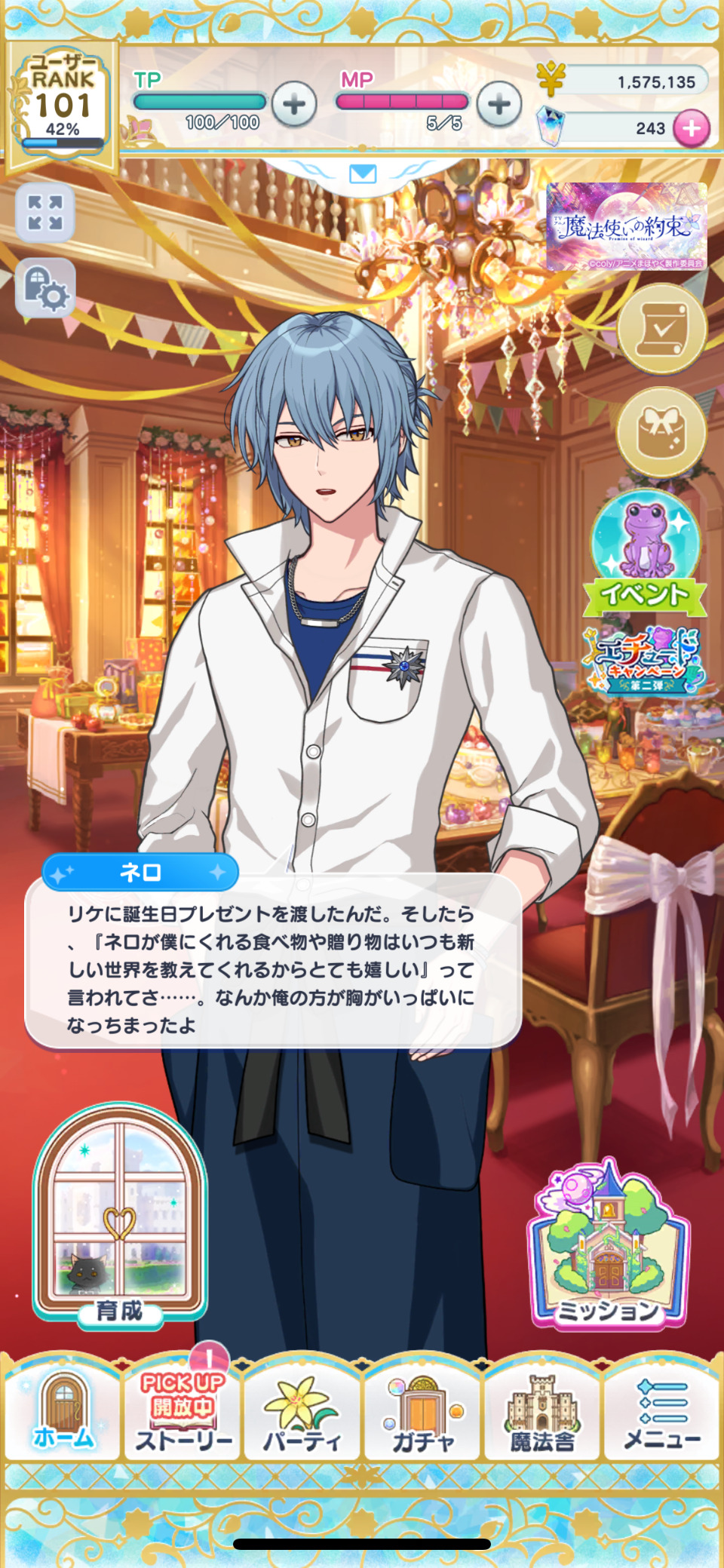Open the checklist scroll icon
This screenshot has width=724, height=1568.
[x=661, y=330]
